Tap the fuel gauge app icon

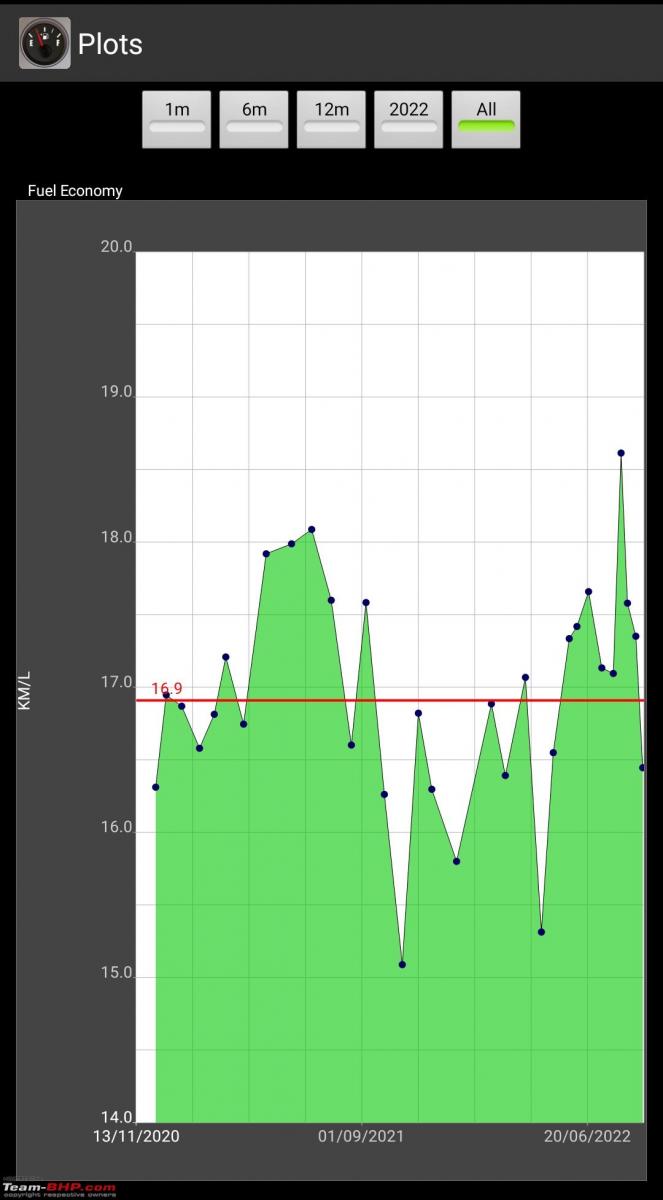(45, 43)
